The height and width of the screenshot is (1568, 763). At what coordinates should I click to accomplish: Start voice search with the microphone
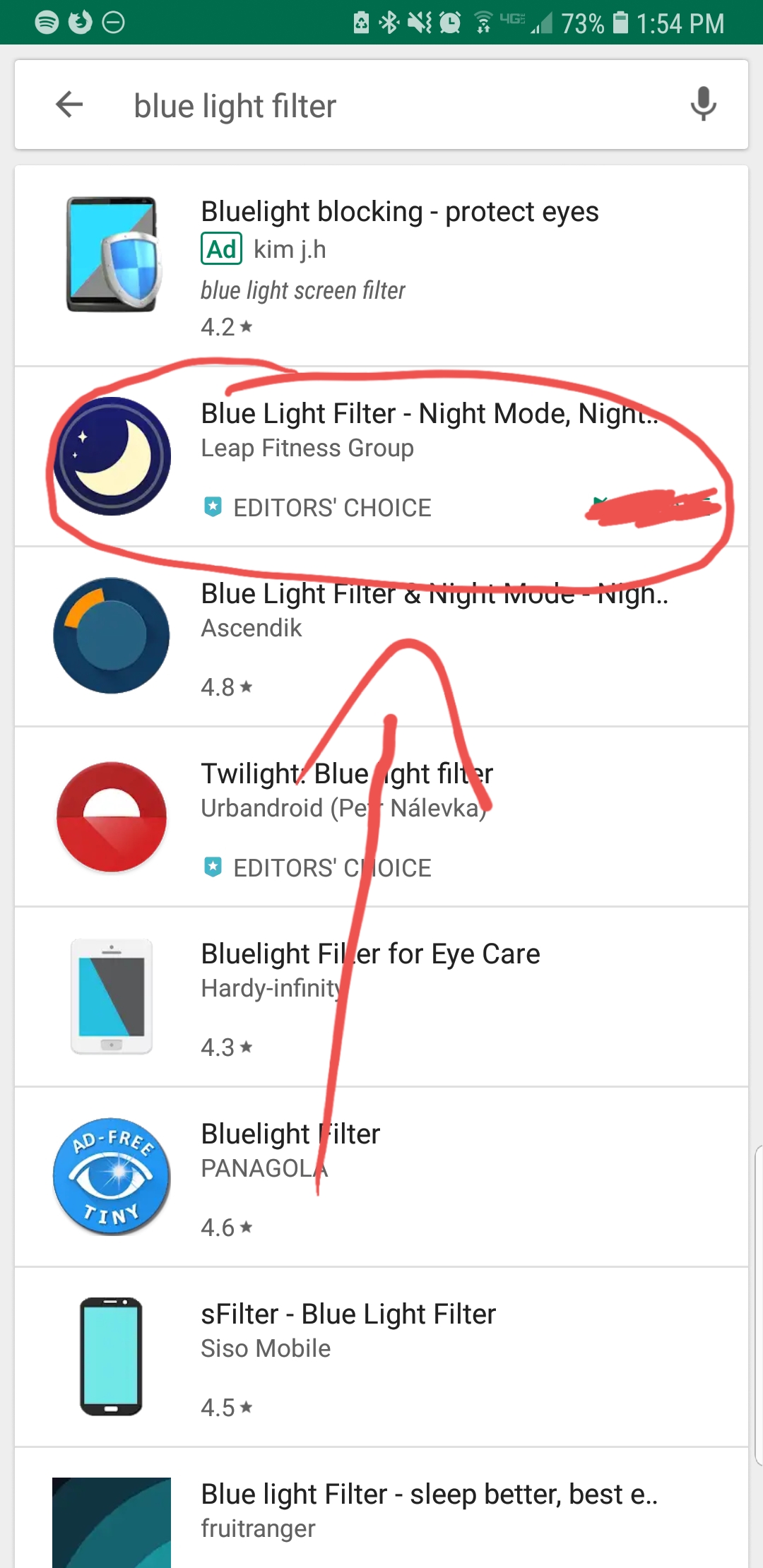pyautogui.click(x=702, y=105)
